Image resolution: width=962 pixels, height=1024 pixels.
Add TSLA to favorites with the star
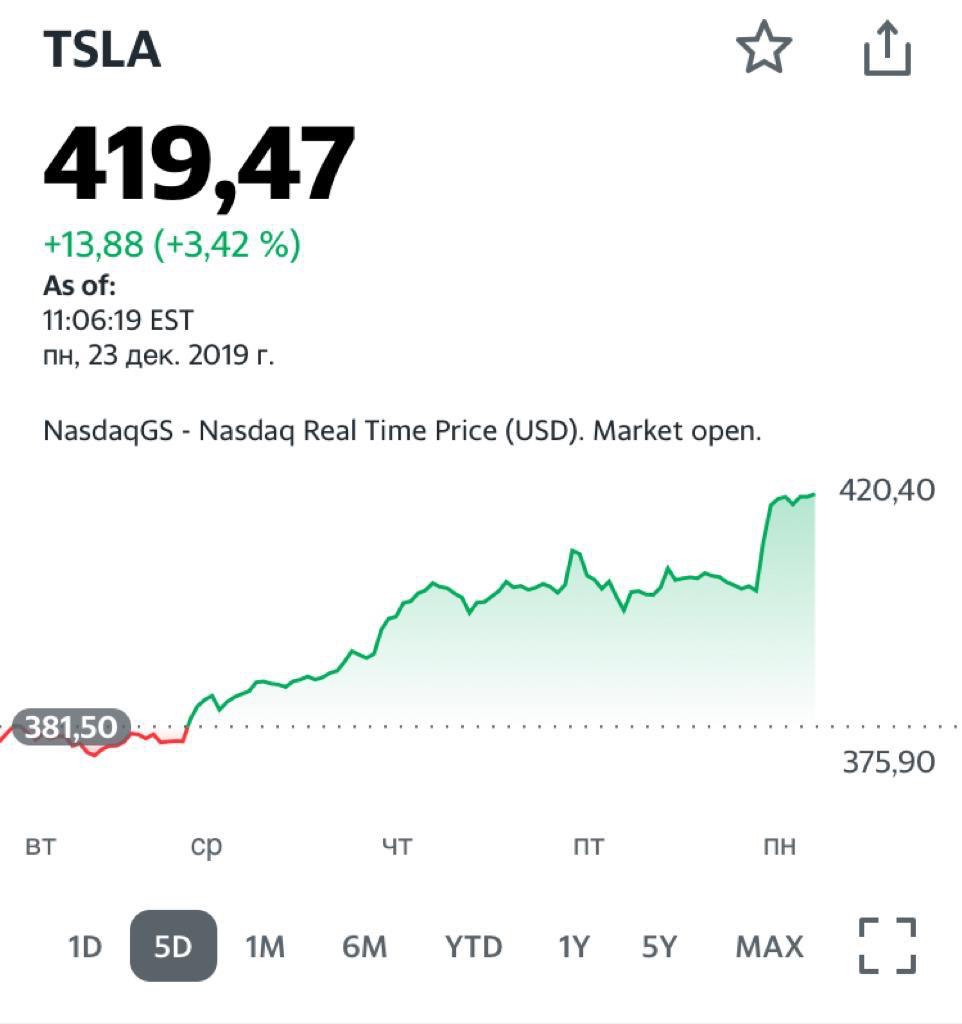click(x=764, y=49)
